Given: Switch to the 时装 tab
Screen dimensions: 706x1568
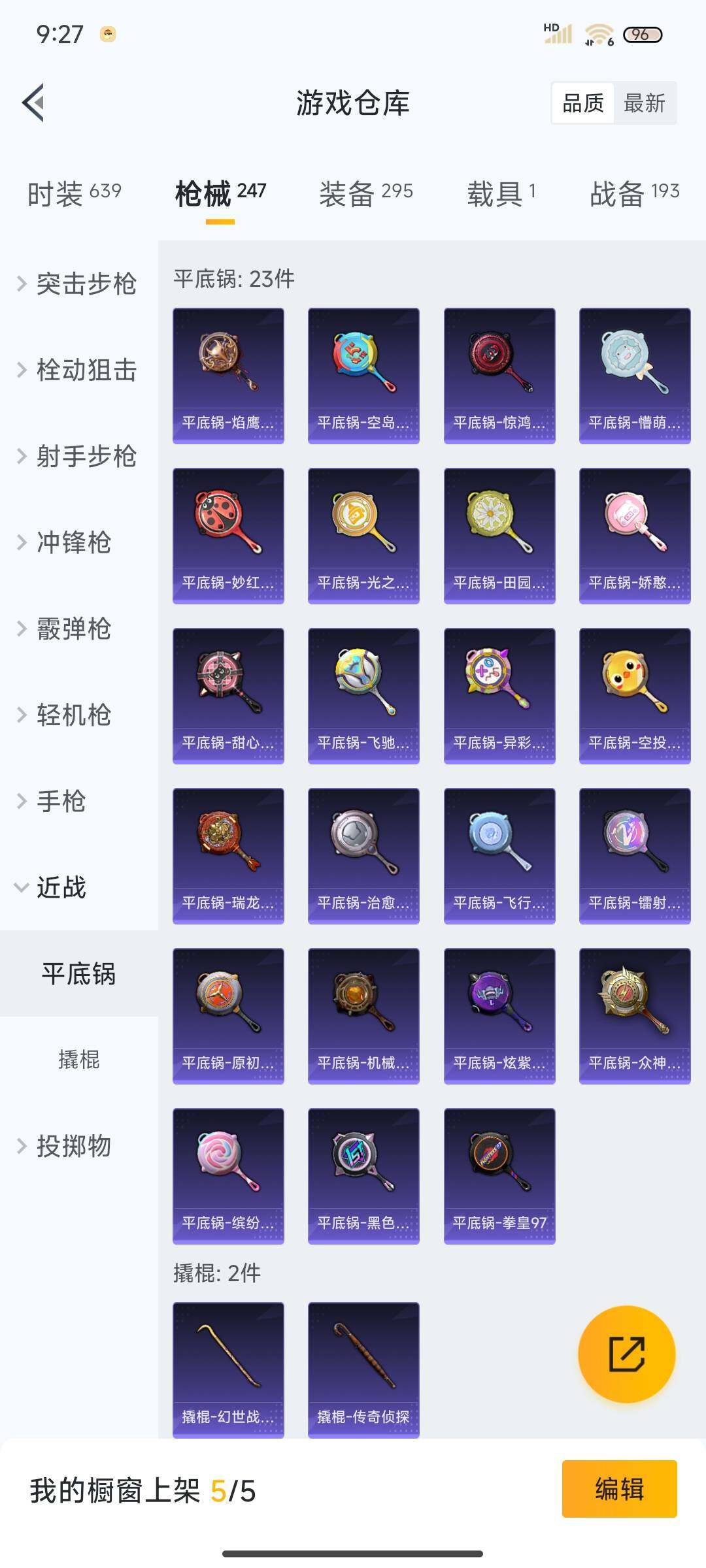Looking at the screenshot, I should [74, 193].
